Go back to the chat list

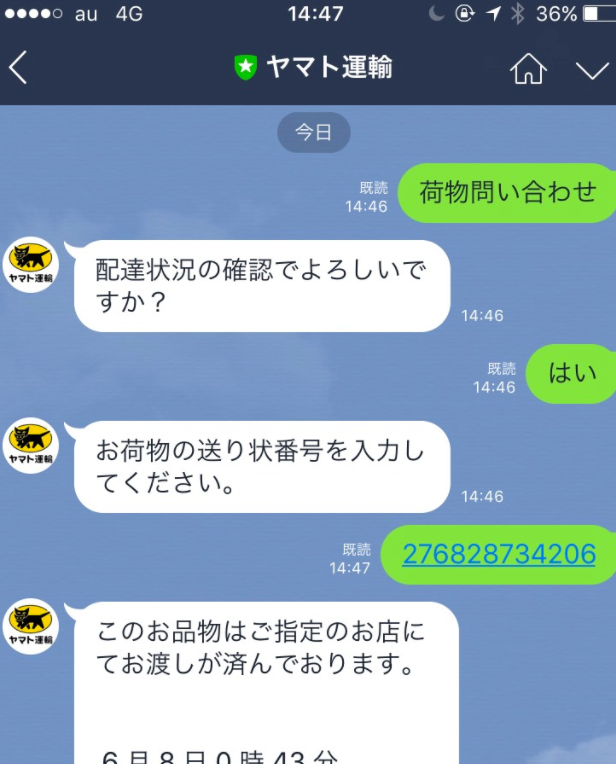coord(18,68)
